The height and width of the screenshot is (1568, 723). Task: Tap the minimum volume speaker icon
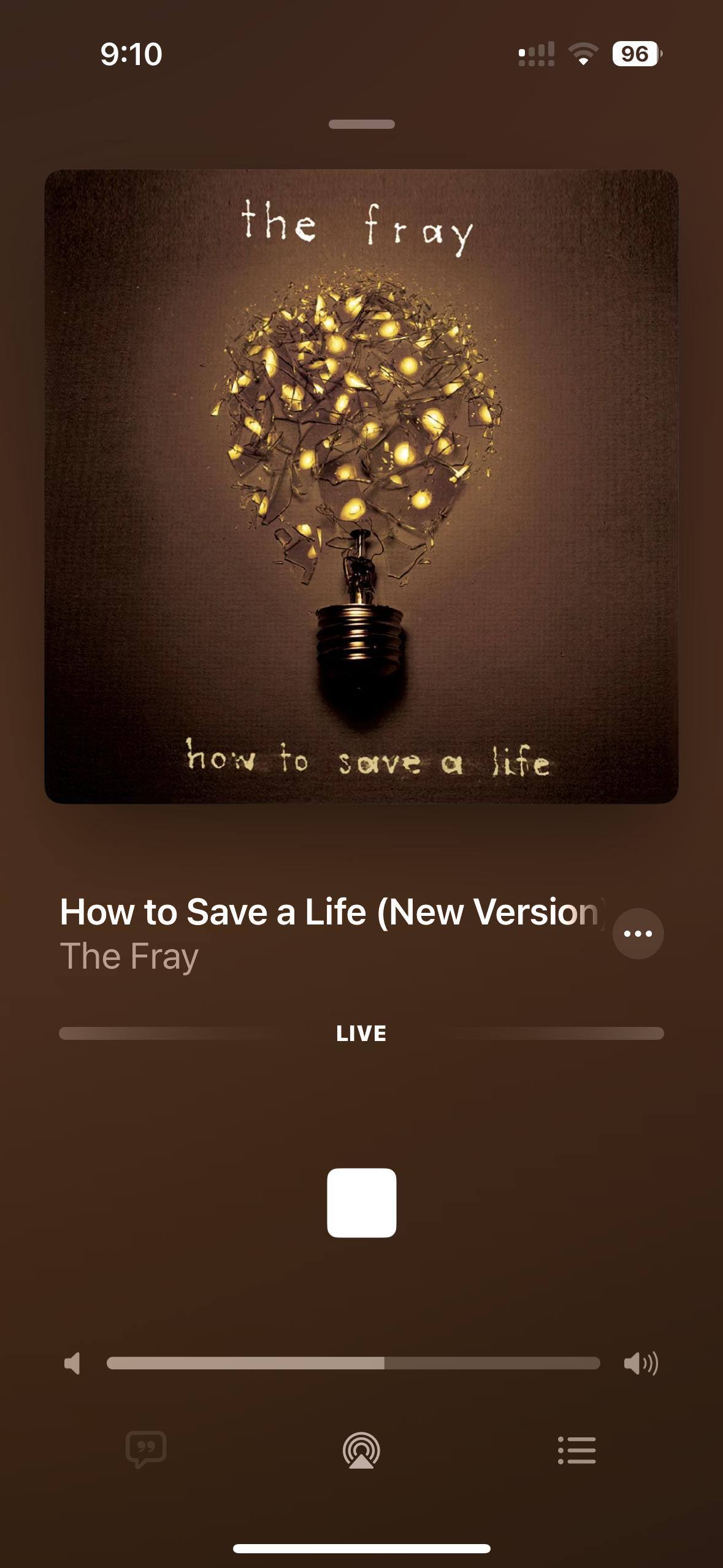pos(72,1363)
